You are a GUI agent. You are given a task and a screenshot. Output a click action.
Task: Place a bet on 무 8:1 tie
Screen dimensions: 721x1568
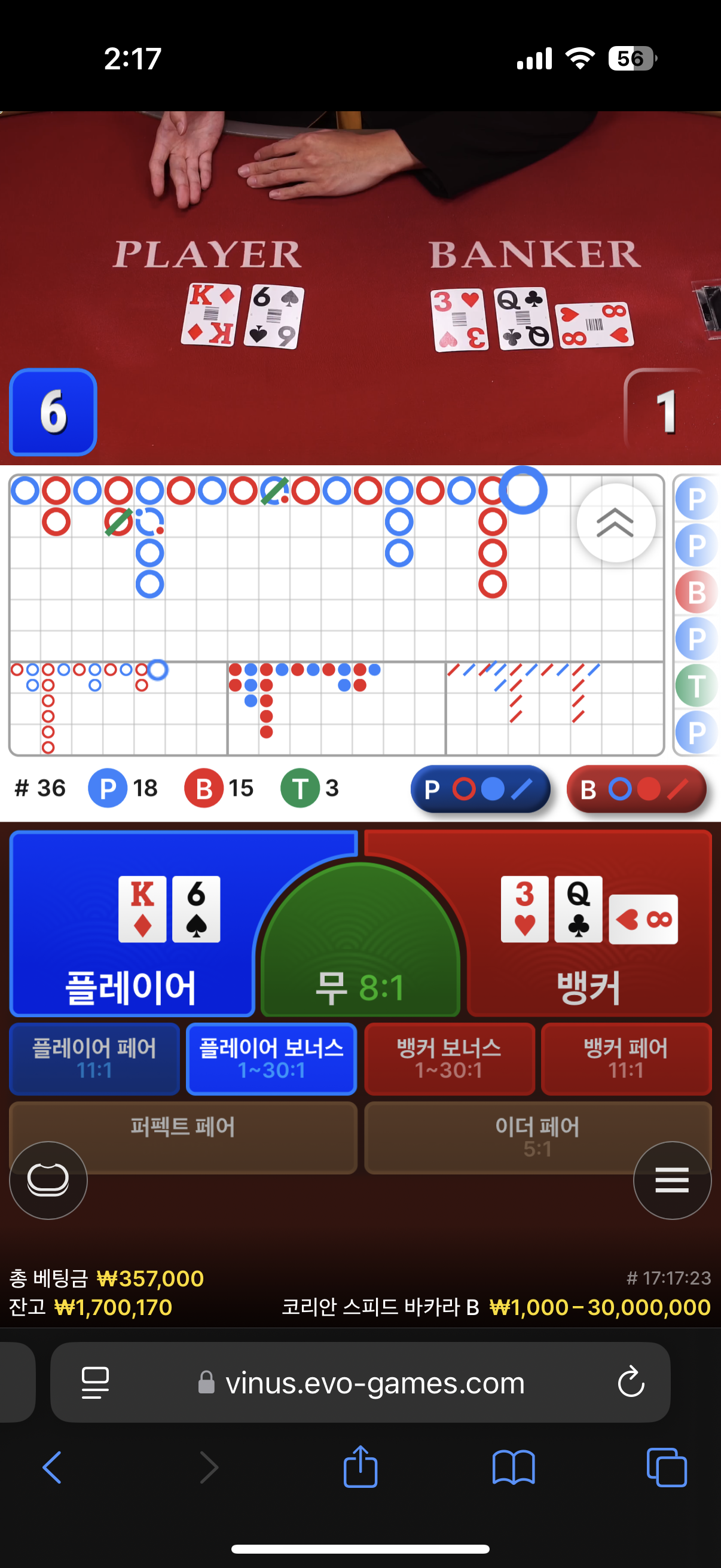tap(359, 962)
